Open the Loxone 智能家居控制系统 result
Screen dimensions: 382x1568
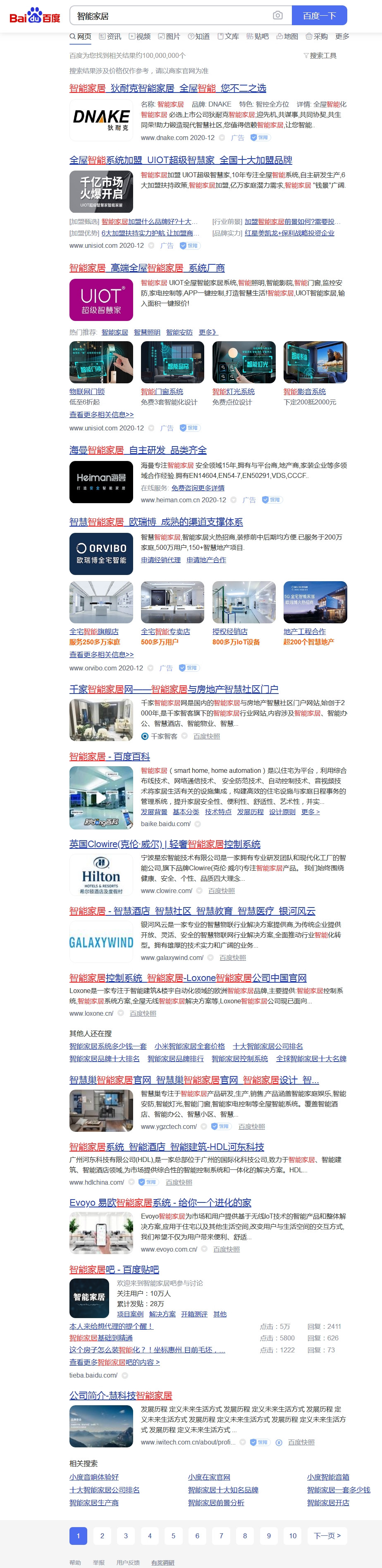(188, 978)
